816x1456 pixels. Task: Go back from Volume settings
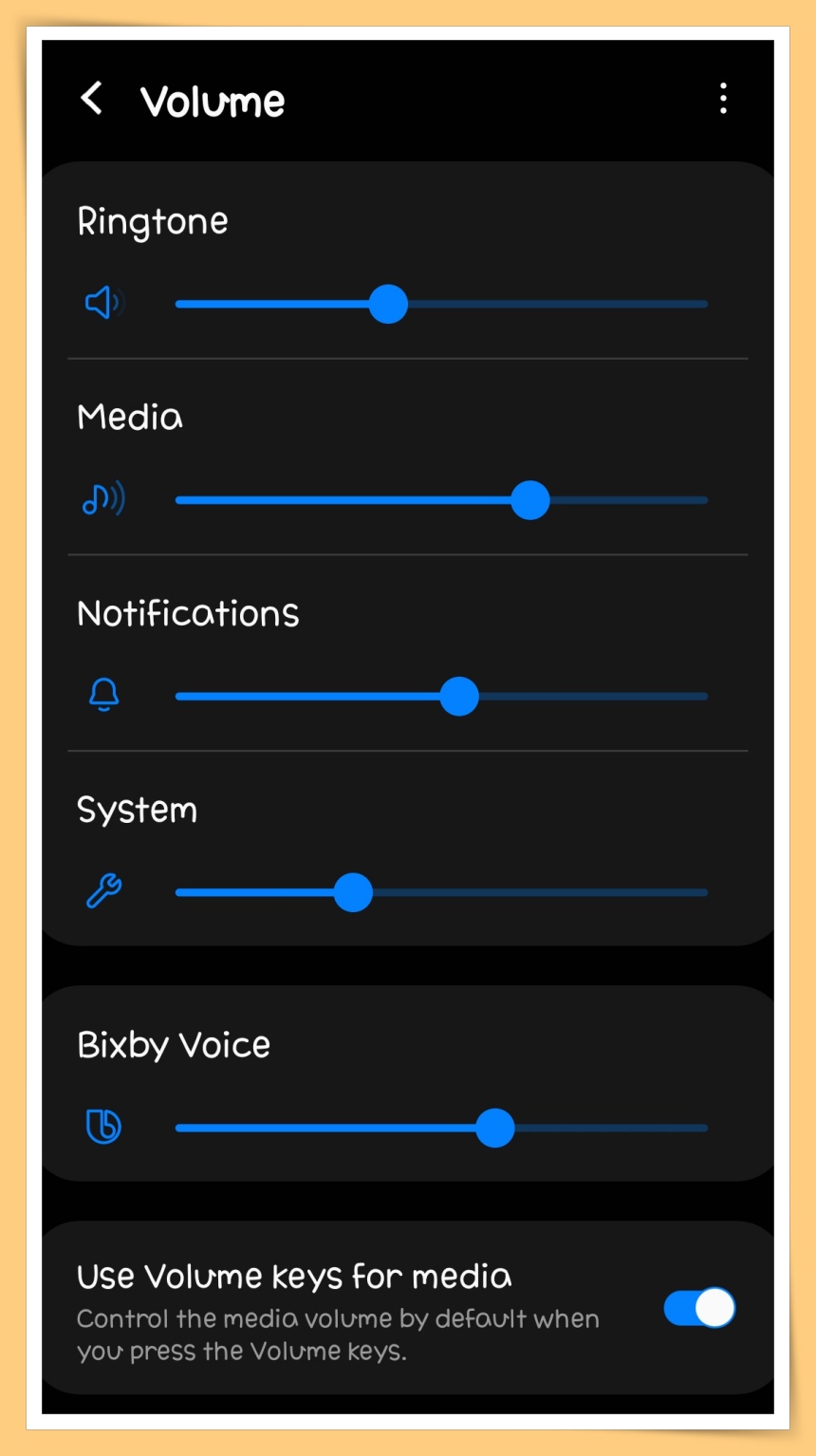pyautogui.click(x=91, y=98)
